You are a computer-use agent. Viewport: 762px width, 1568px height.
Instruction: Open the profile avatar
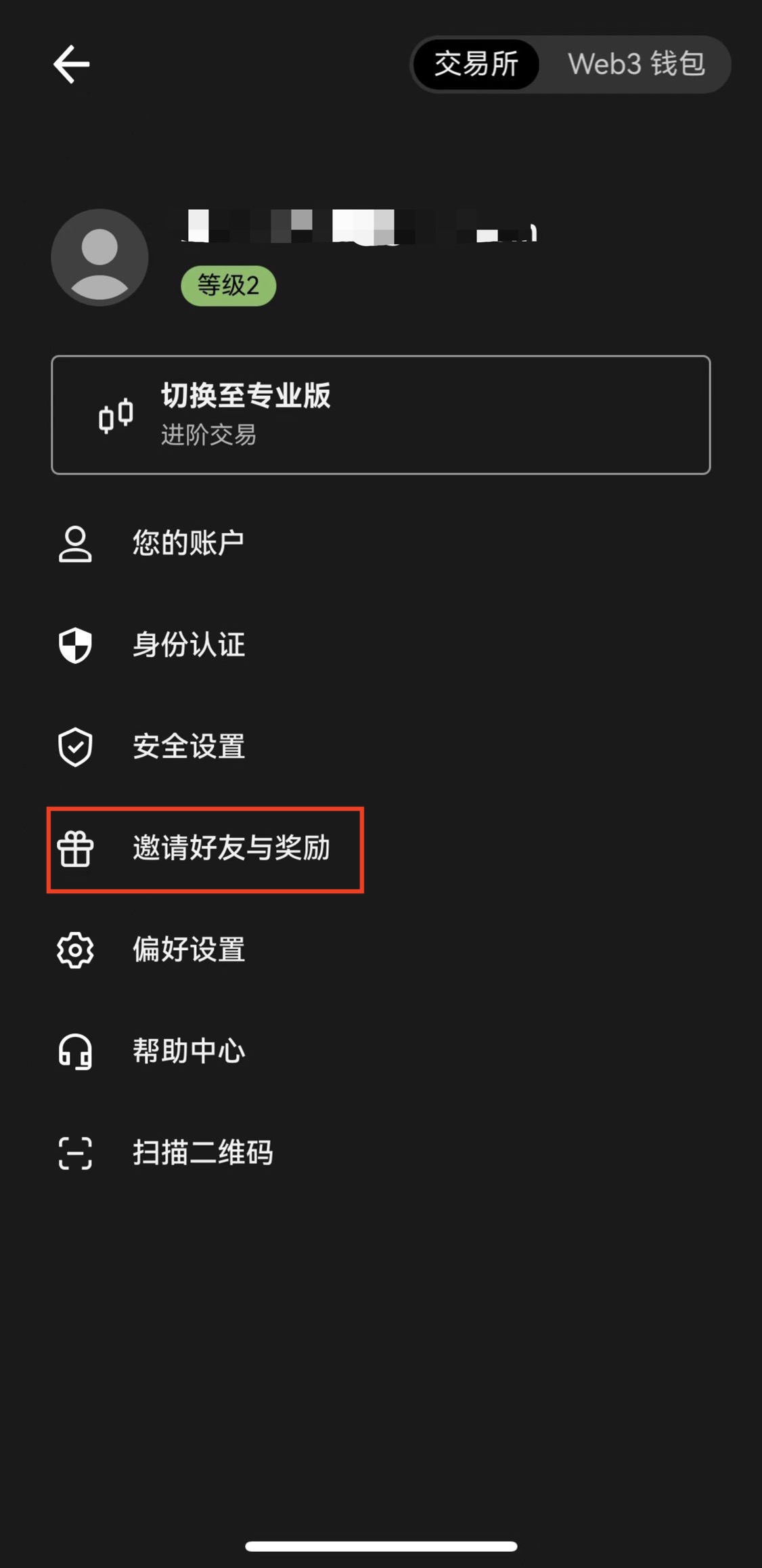tap(99, 257)
